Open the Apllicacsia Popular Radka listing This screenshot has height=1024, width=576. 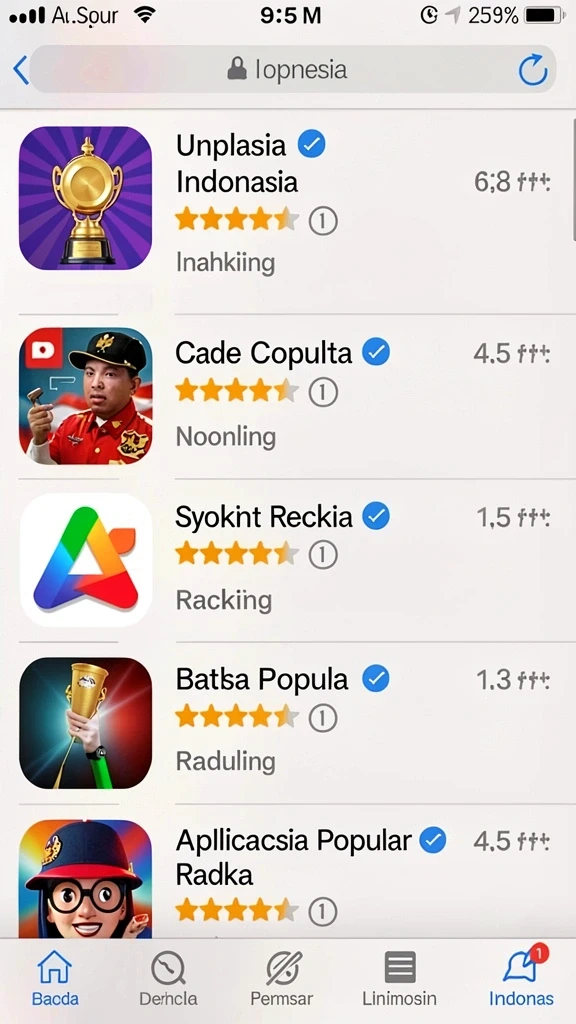click(x=286, y=873)
